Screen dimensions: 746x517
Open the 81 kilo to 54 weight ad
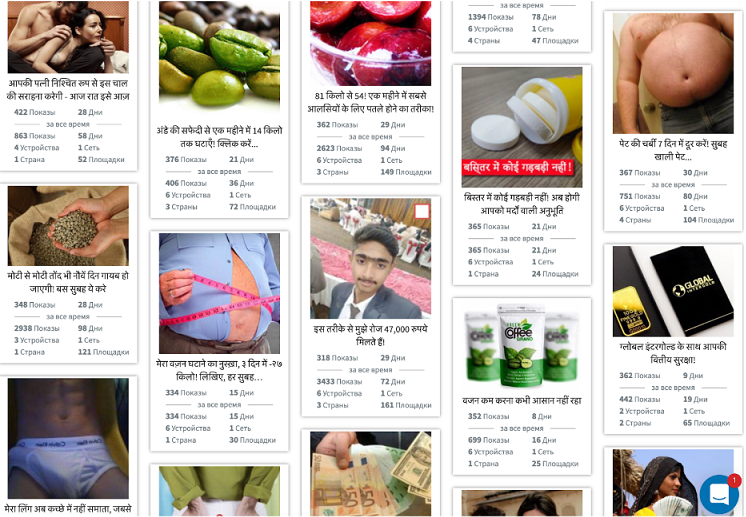click(x=370, y=45)
